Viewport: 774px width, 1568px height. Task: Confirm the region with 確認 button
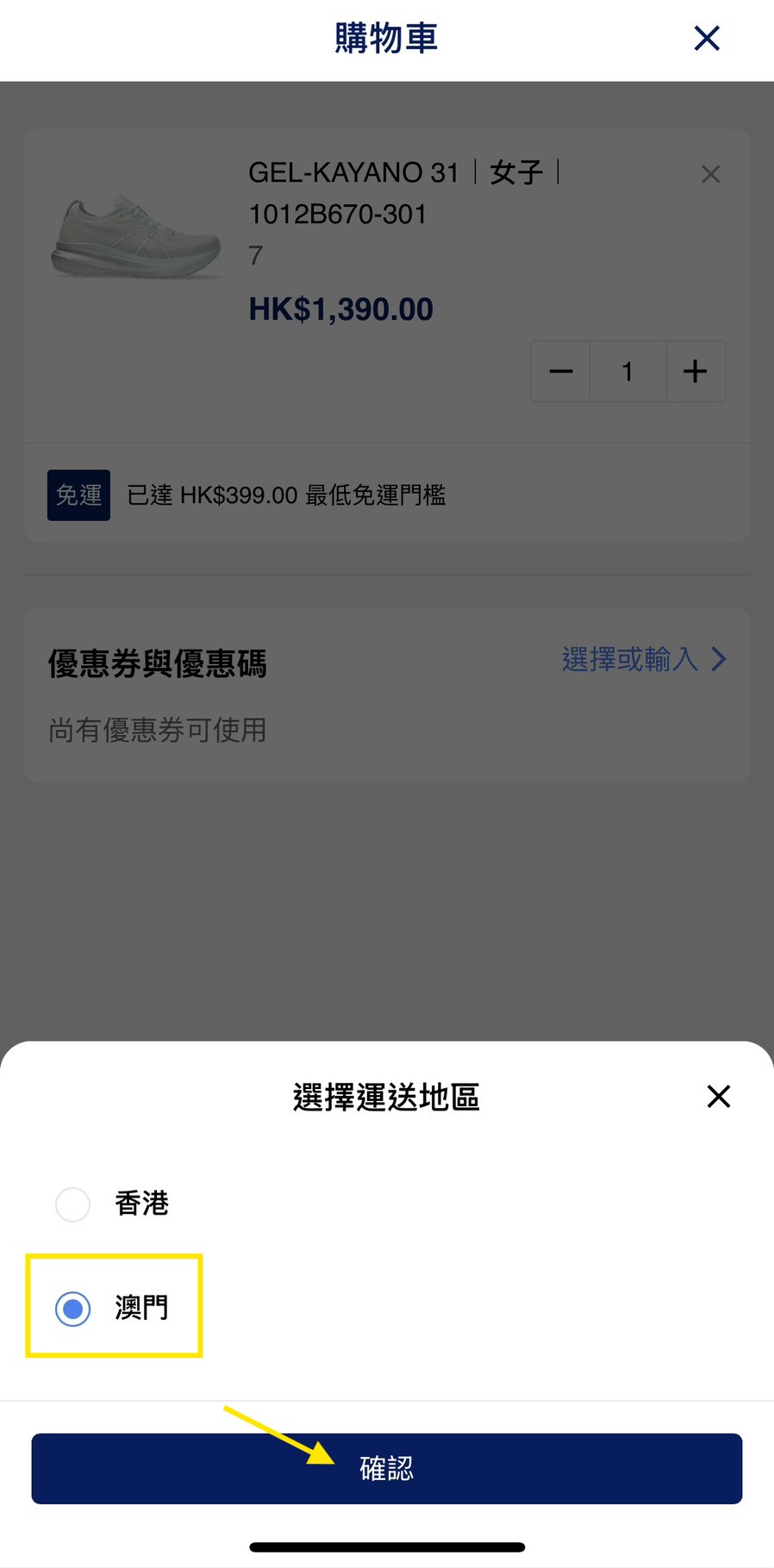pyautogui.click(x=387, y=1468)
